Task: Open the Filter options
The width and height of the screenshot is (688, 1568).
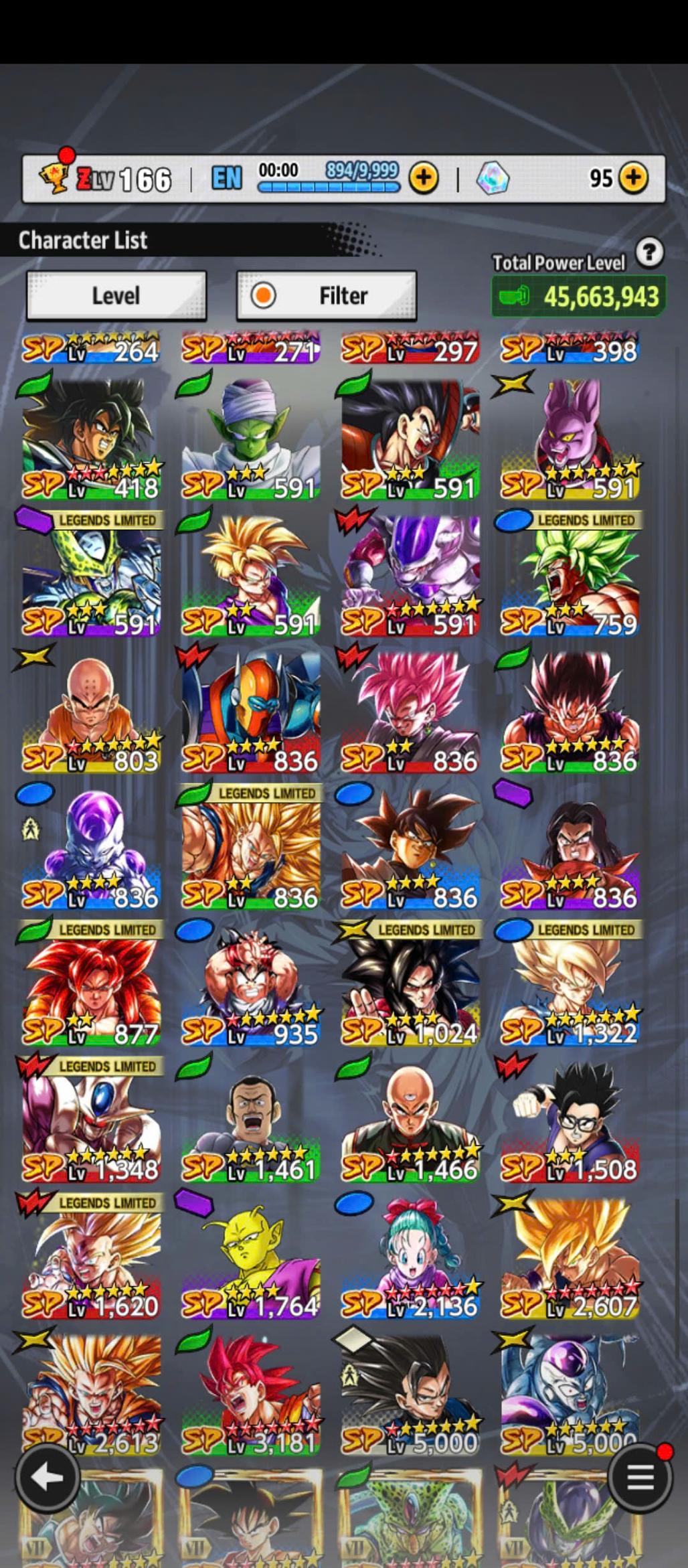Action: [327, 296]
